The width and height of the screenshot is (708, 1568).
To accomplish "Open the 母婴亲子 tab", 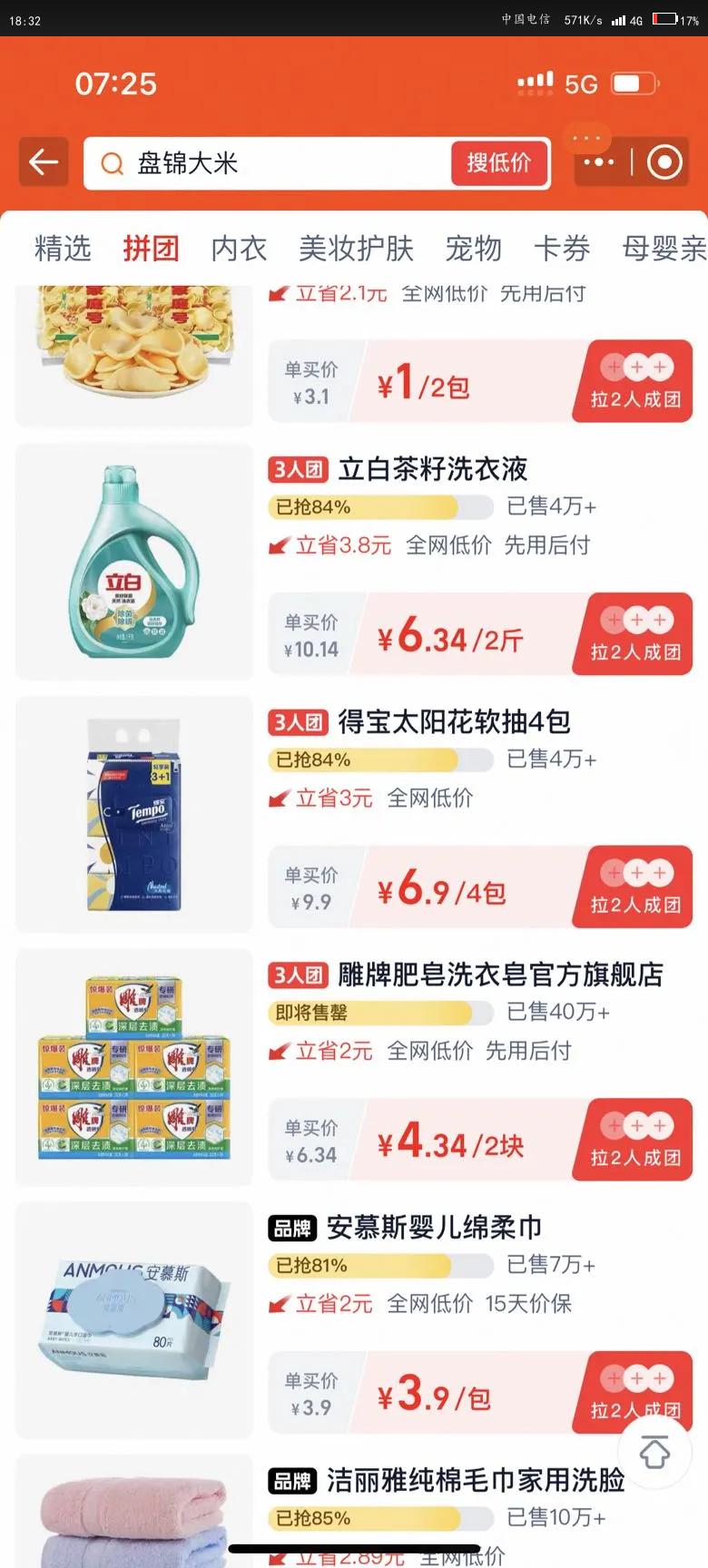I will tap(664, 248).
